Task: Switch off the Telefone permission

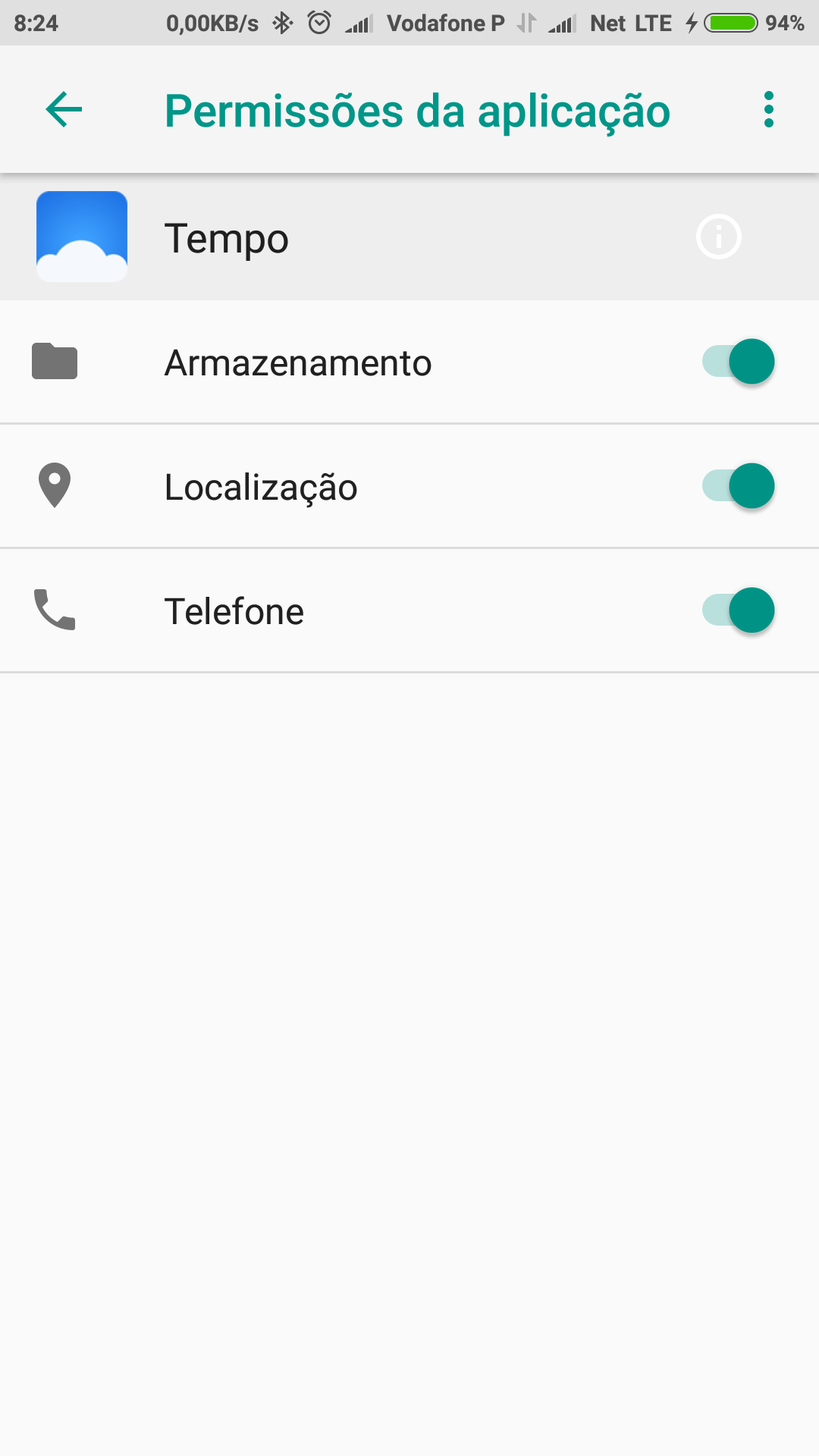Action: [738, 610]
